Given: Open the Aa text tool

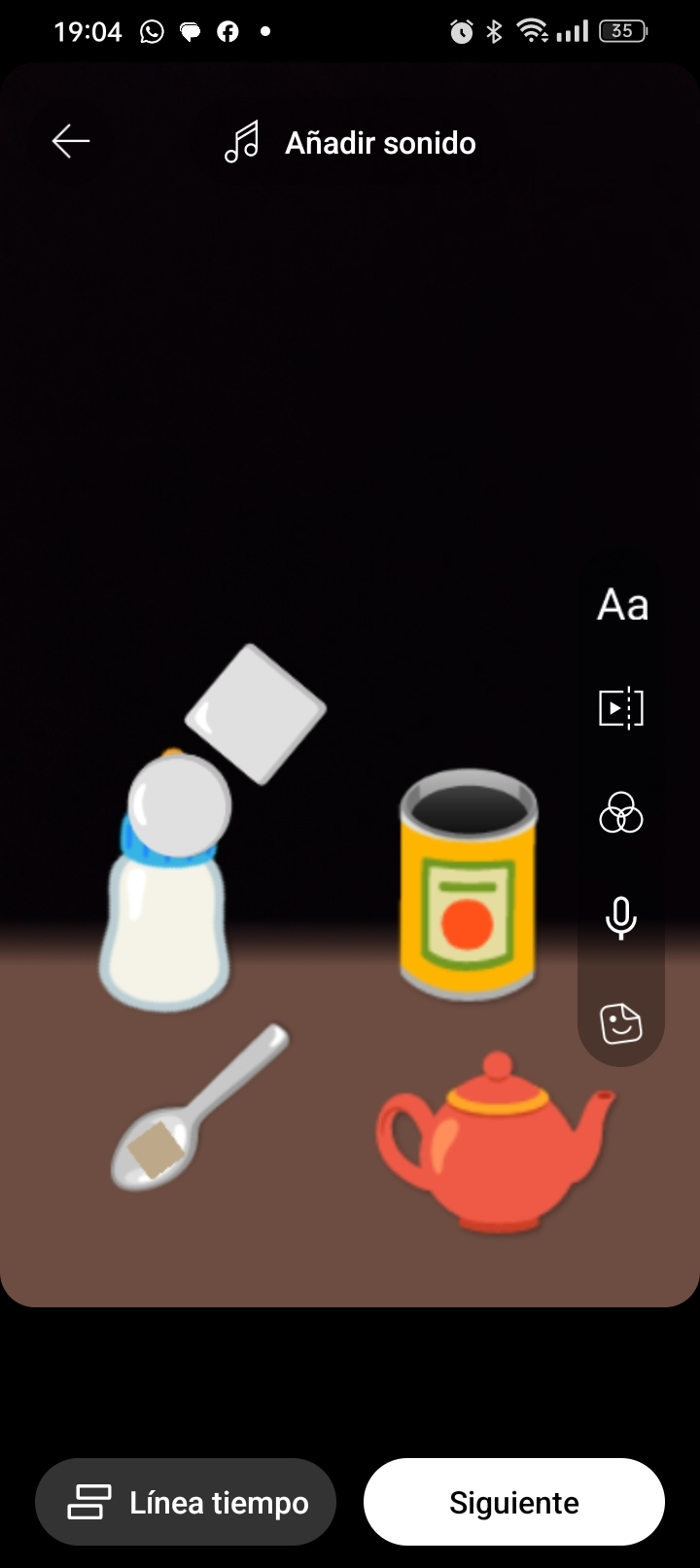Looking at the screenshot, I should pos(622,605).
